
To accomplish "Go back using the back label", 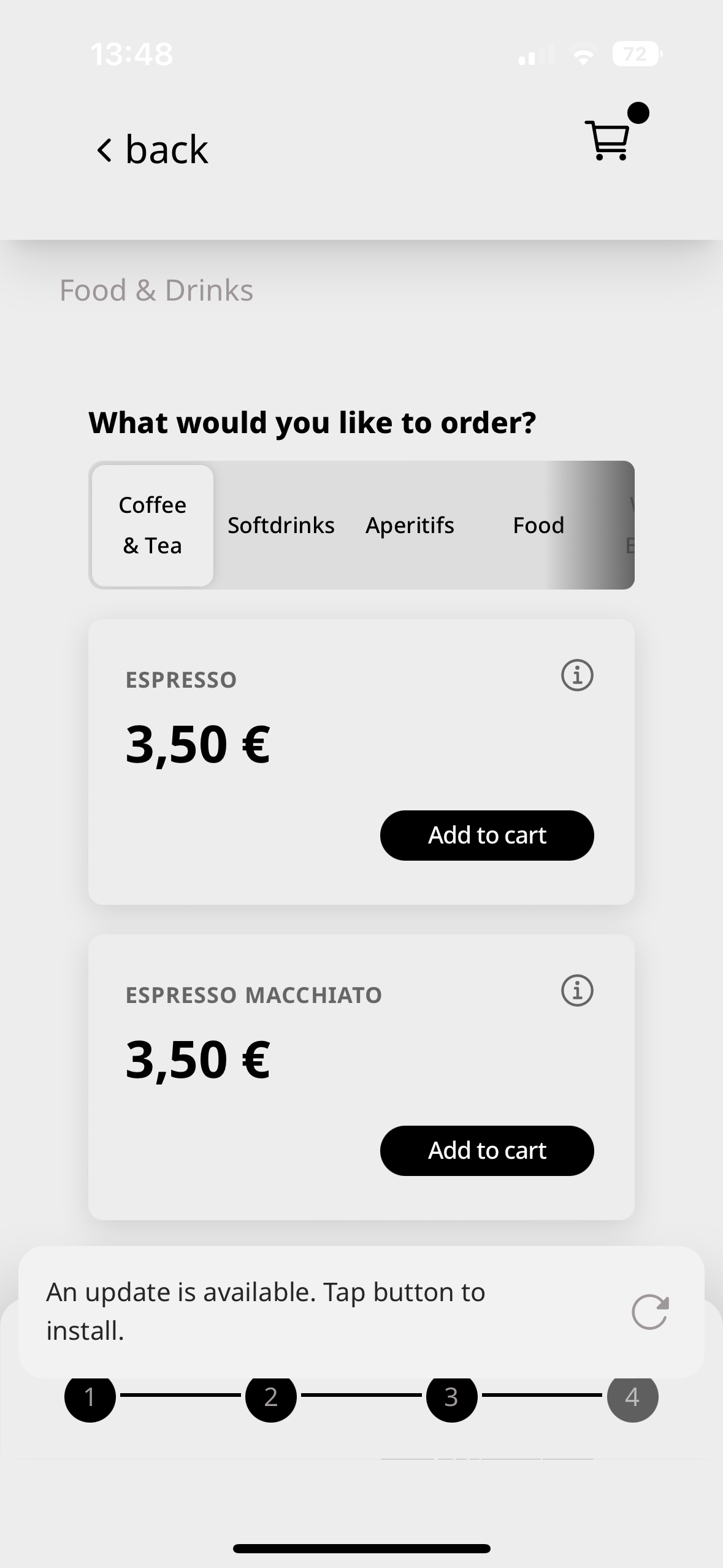I will pos(166,148).
